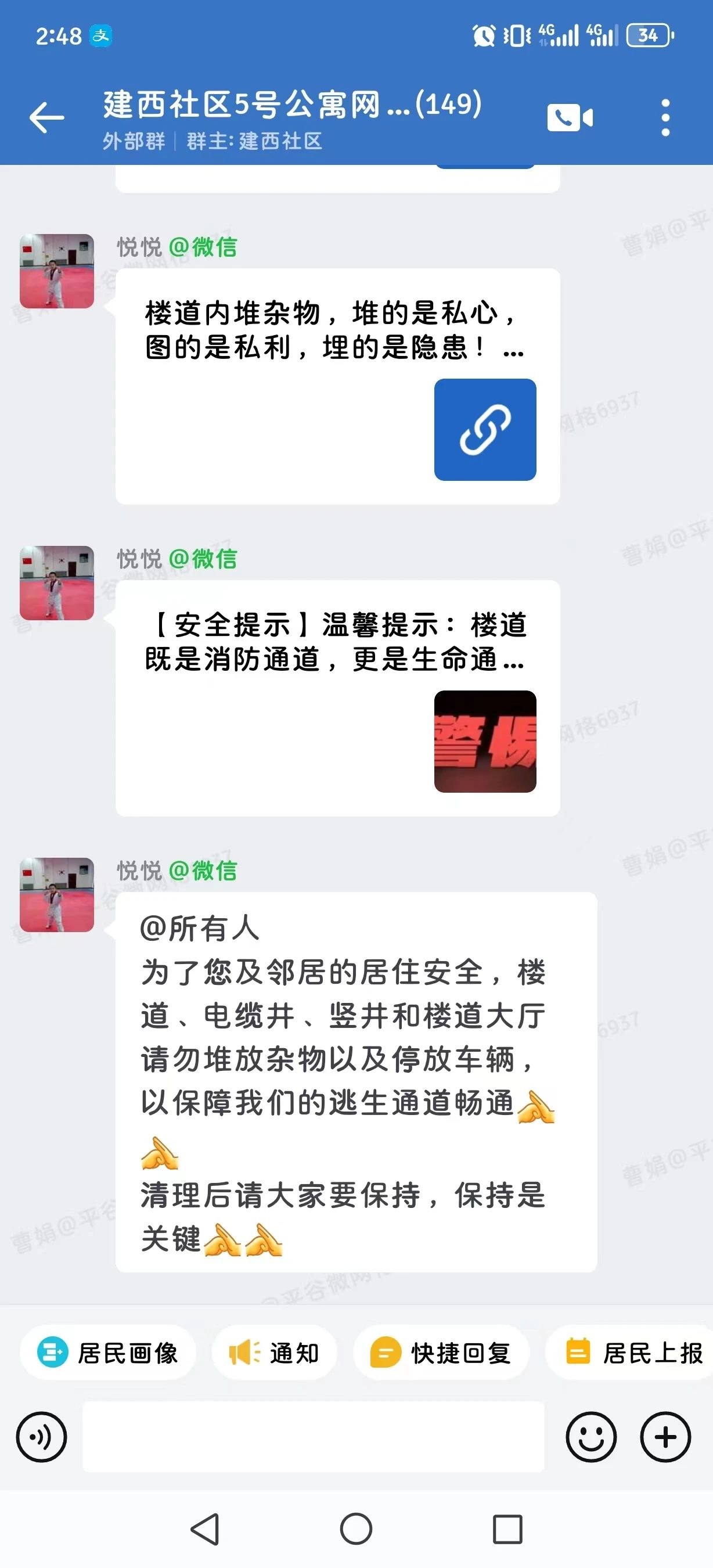Open the three-dot overflow menu
The image size is (713, 1568).
[665, 117]
